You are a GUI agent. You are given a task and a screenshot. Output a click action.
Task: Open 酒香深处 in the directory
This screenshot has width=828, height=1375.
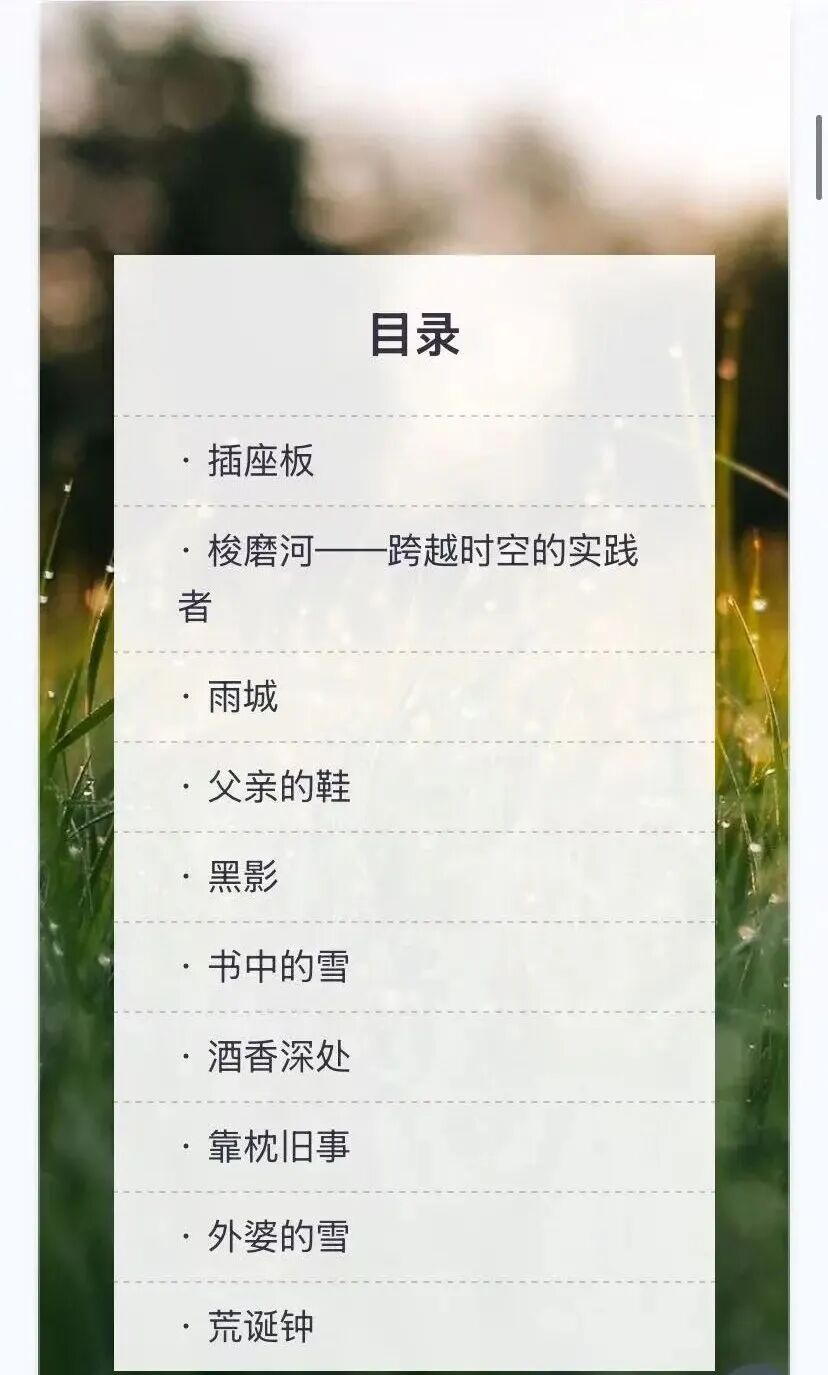pyautogui.click(x=278, y=1057)
